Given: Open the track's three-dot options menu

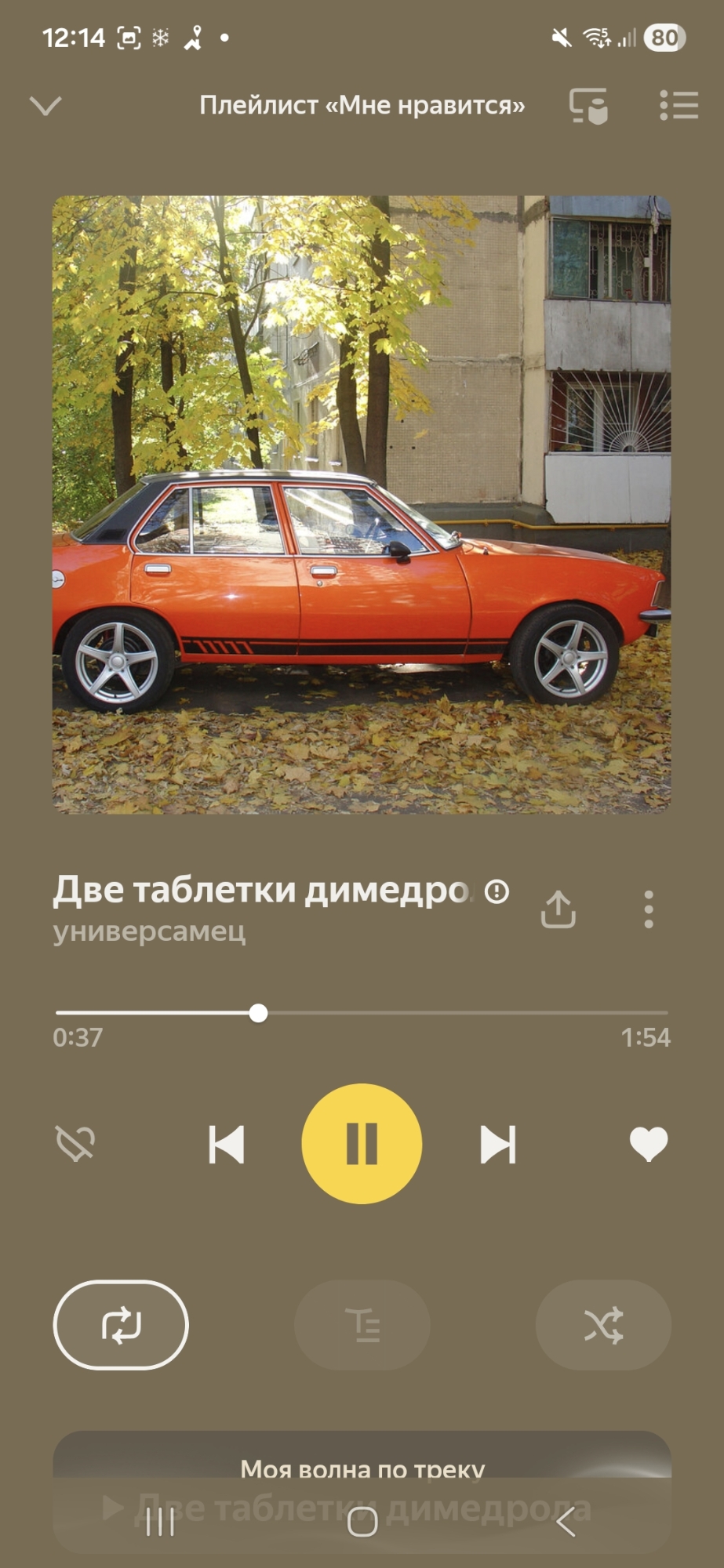Looking at the screenshot, I should (x=649, y=909).
